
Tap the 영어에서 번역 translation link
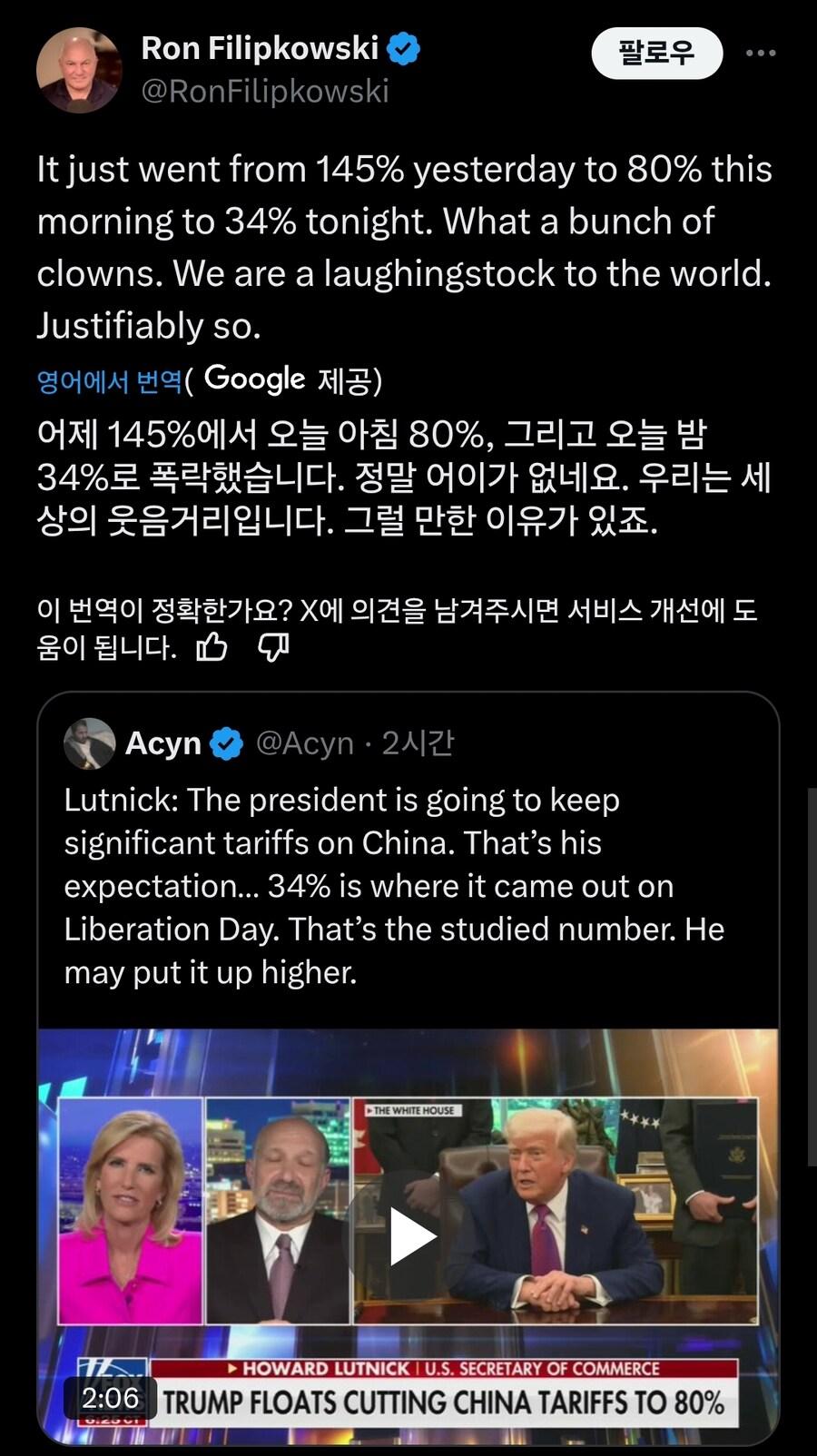pos(110,381)
